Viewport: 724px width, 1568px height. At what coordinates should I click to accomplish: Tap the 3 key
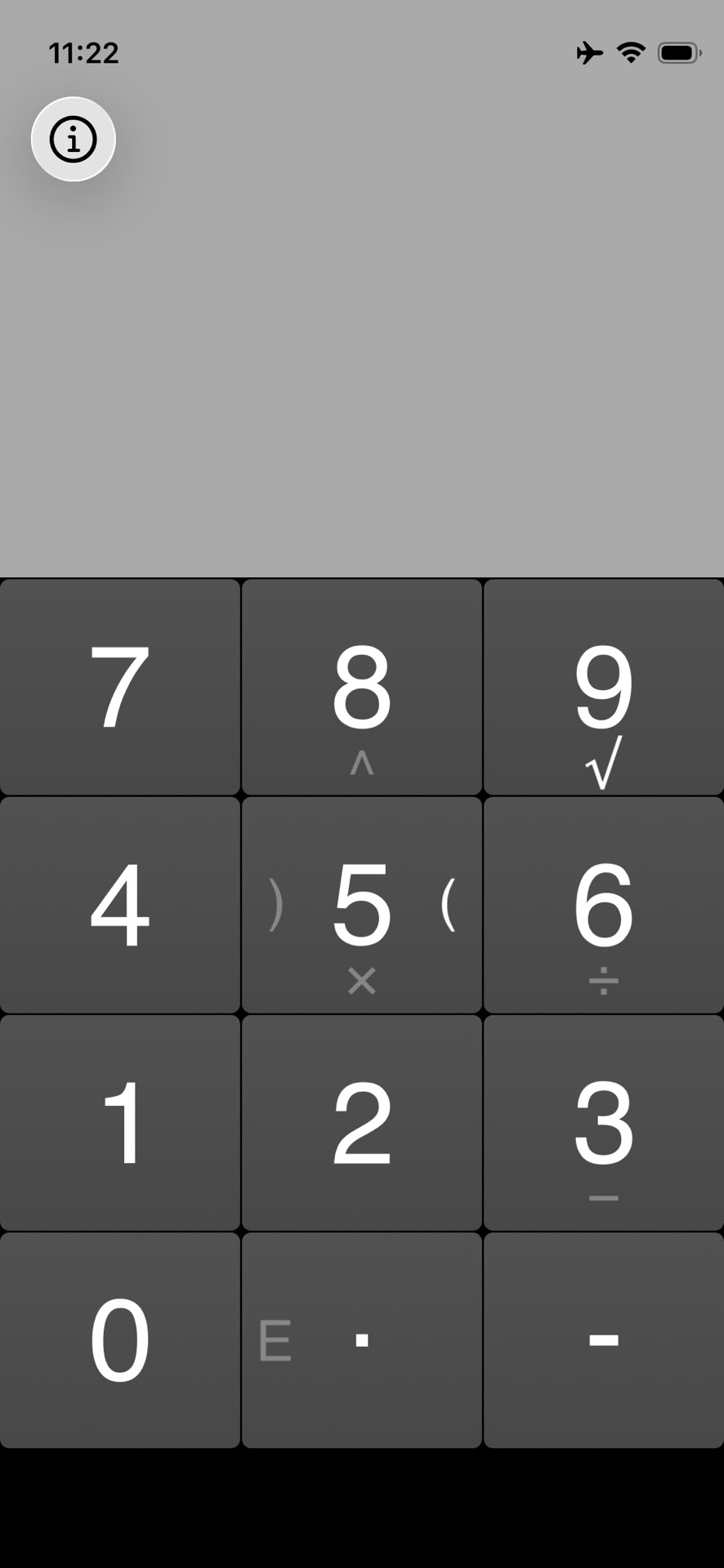603,1123
